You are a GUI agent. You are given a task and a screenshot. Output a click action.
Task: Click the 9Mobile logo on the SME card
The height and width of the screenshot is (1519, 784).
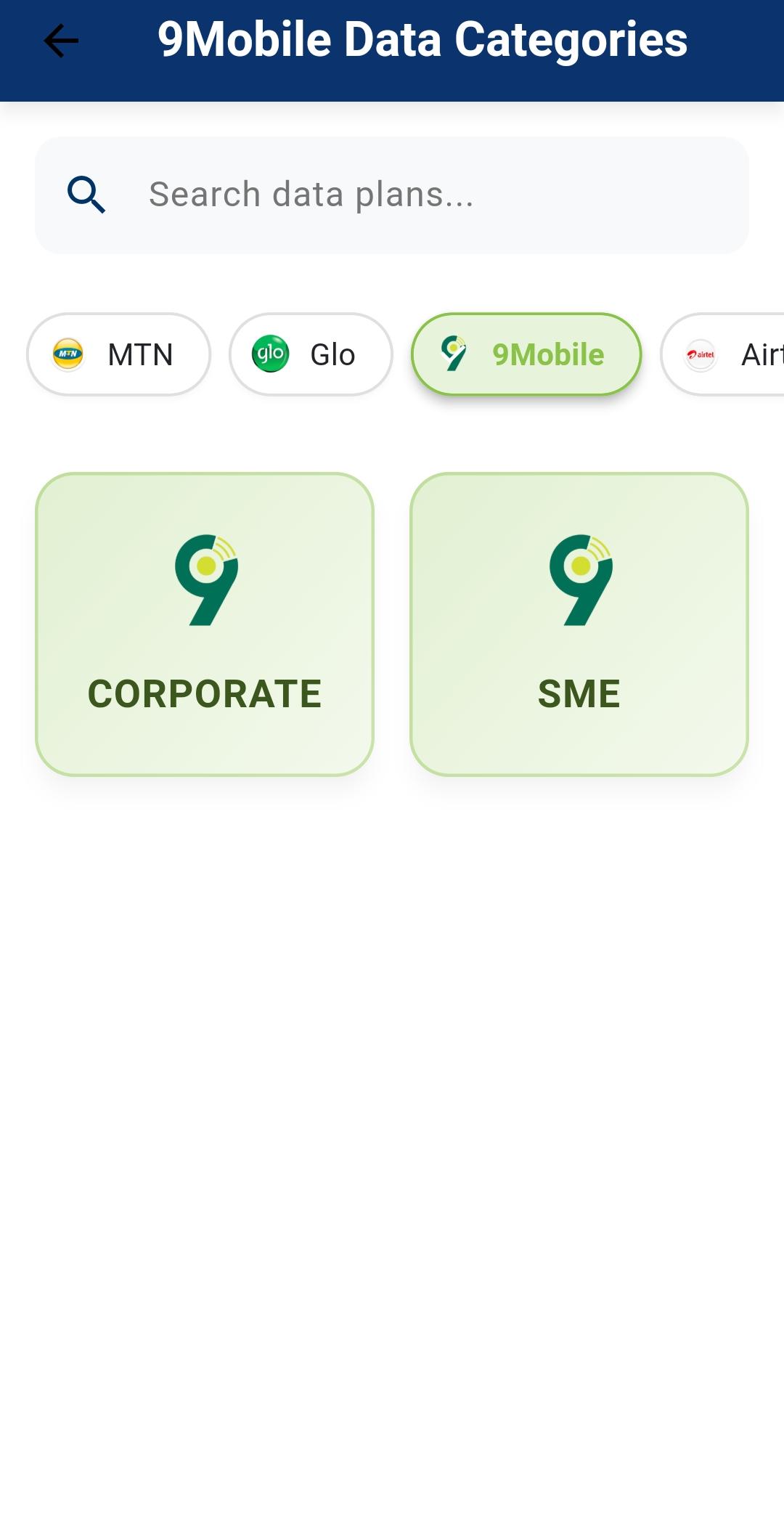click(x=581, y=581)
